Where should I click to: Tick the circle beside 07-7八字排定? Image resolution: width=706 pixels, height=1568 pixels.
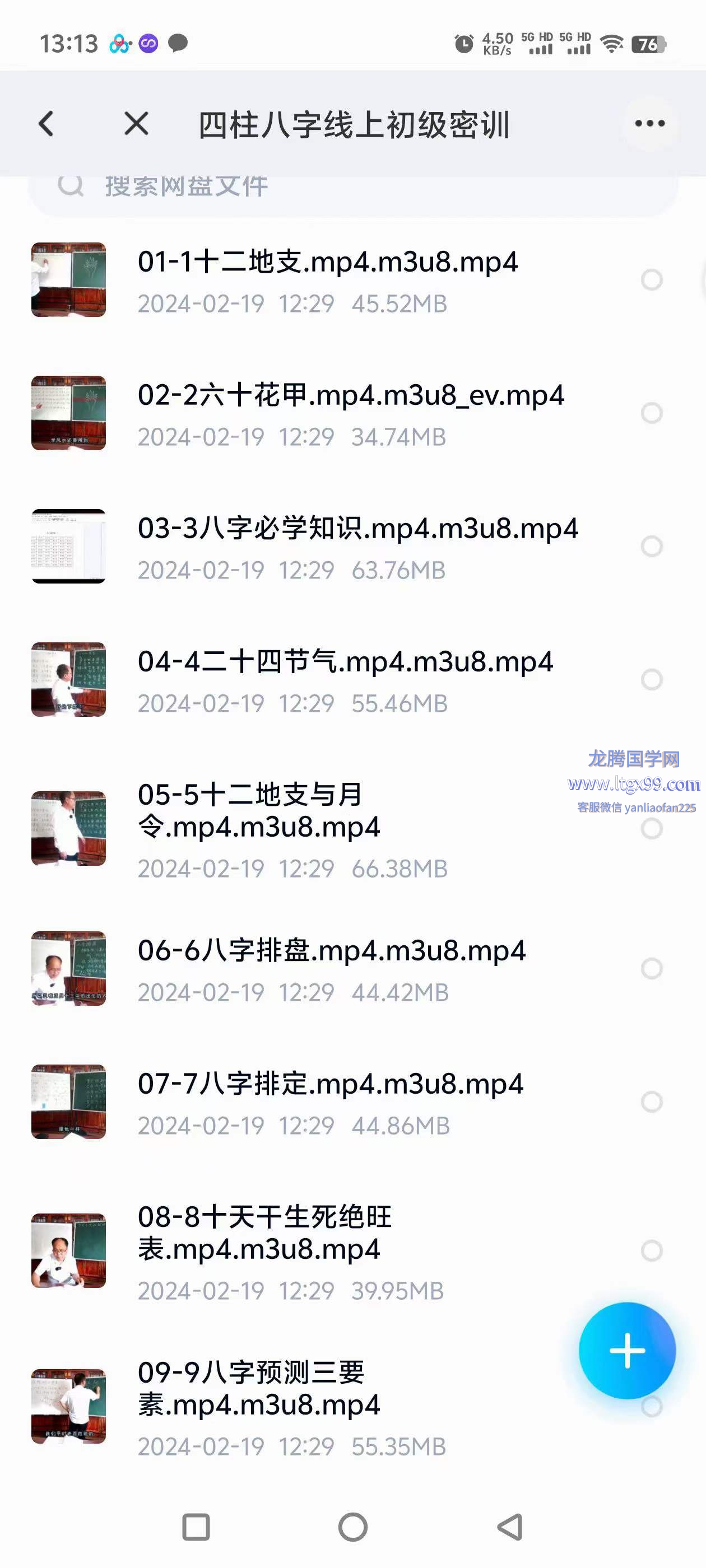[651, 1102]
